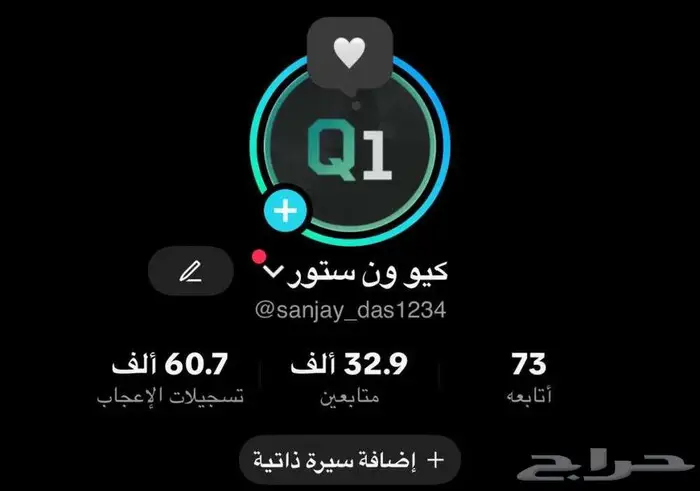Tap the heart bubble above the avatar
This screenshot has height=491, width=700.
349,56
